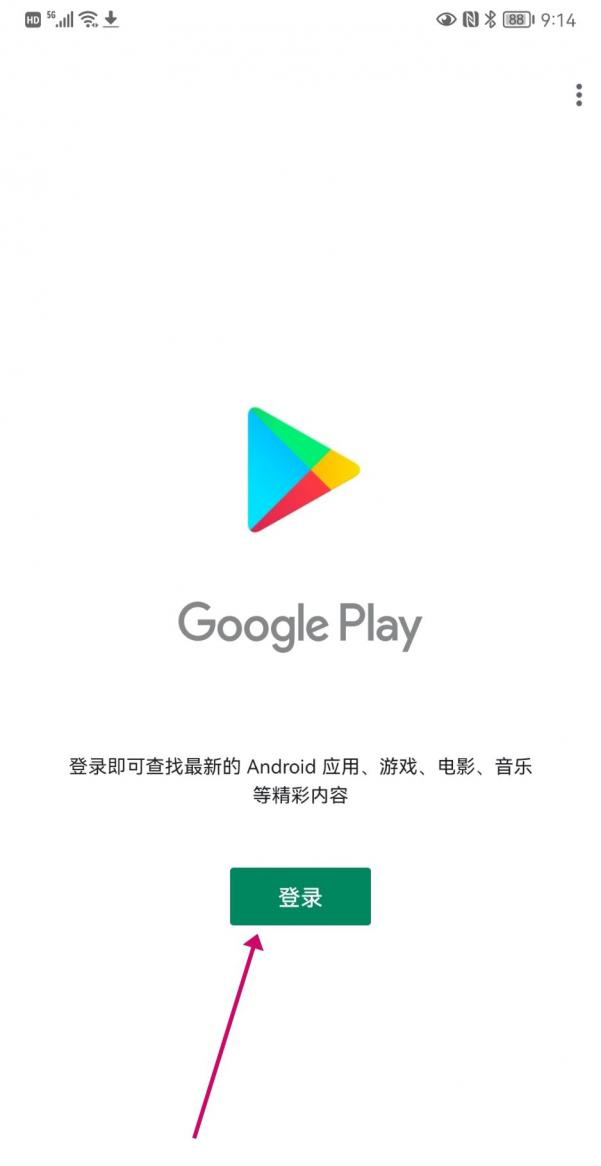
Task: Tap the green 登录 sign-in button
Action: (x=300, y=896)
